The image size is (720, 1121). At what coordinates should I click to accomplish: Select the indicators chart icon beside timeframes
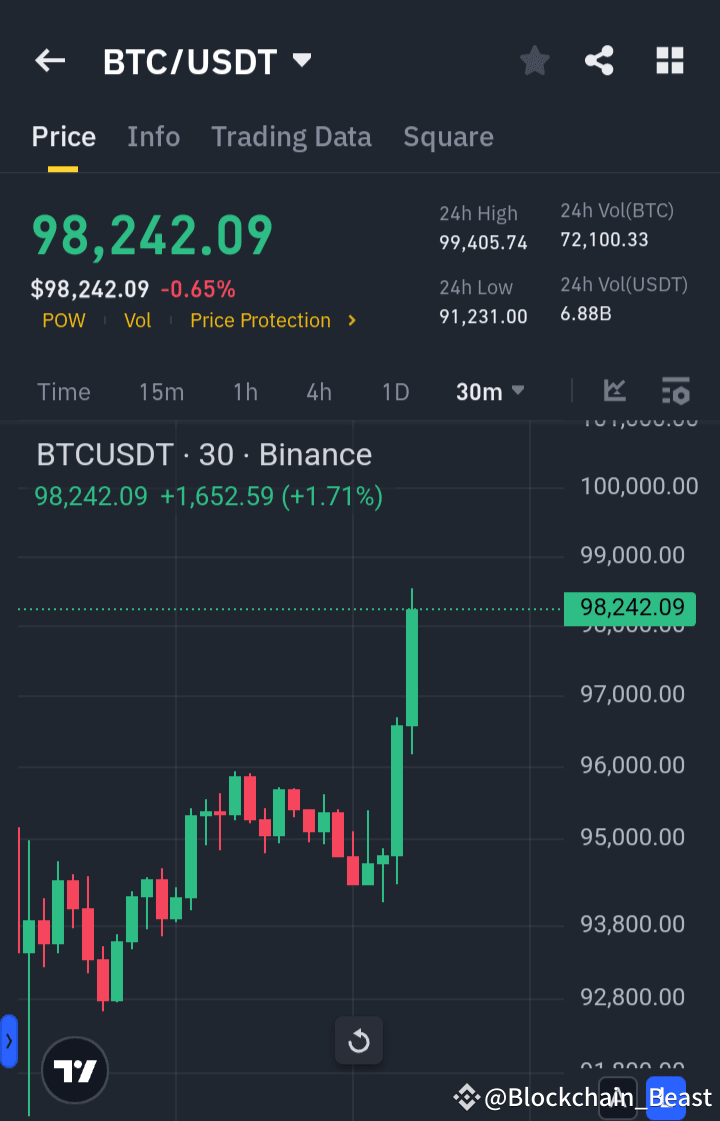coord(614,392)
